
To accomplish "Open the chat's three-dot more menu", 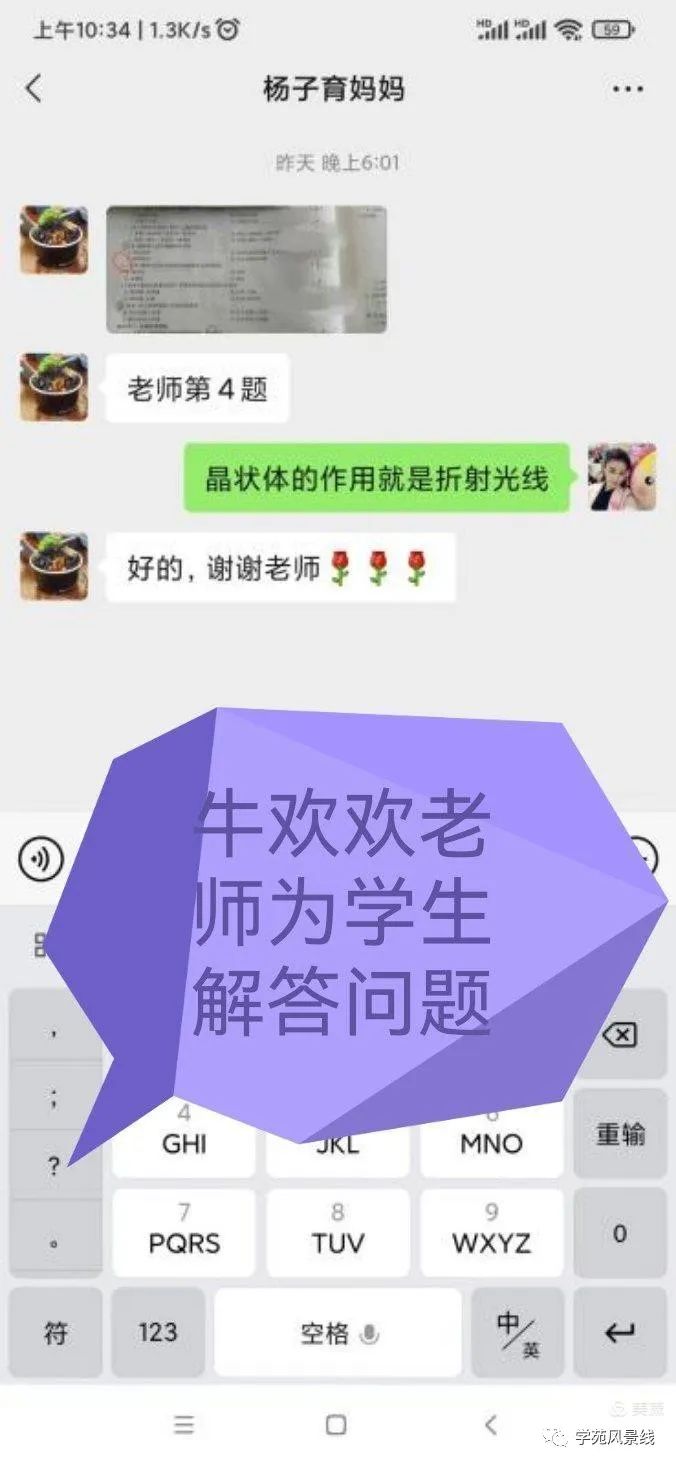I will point(627,89).
